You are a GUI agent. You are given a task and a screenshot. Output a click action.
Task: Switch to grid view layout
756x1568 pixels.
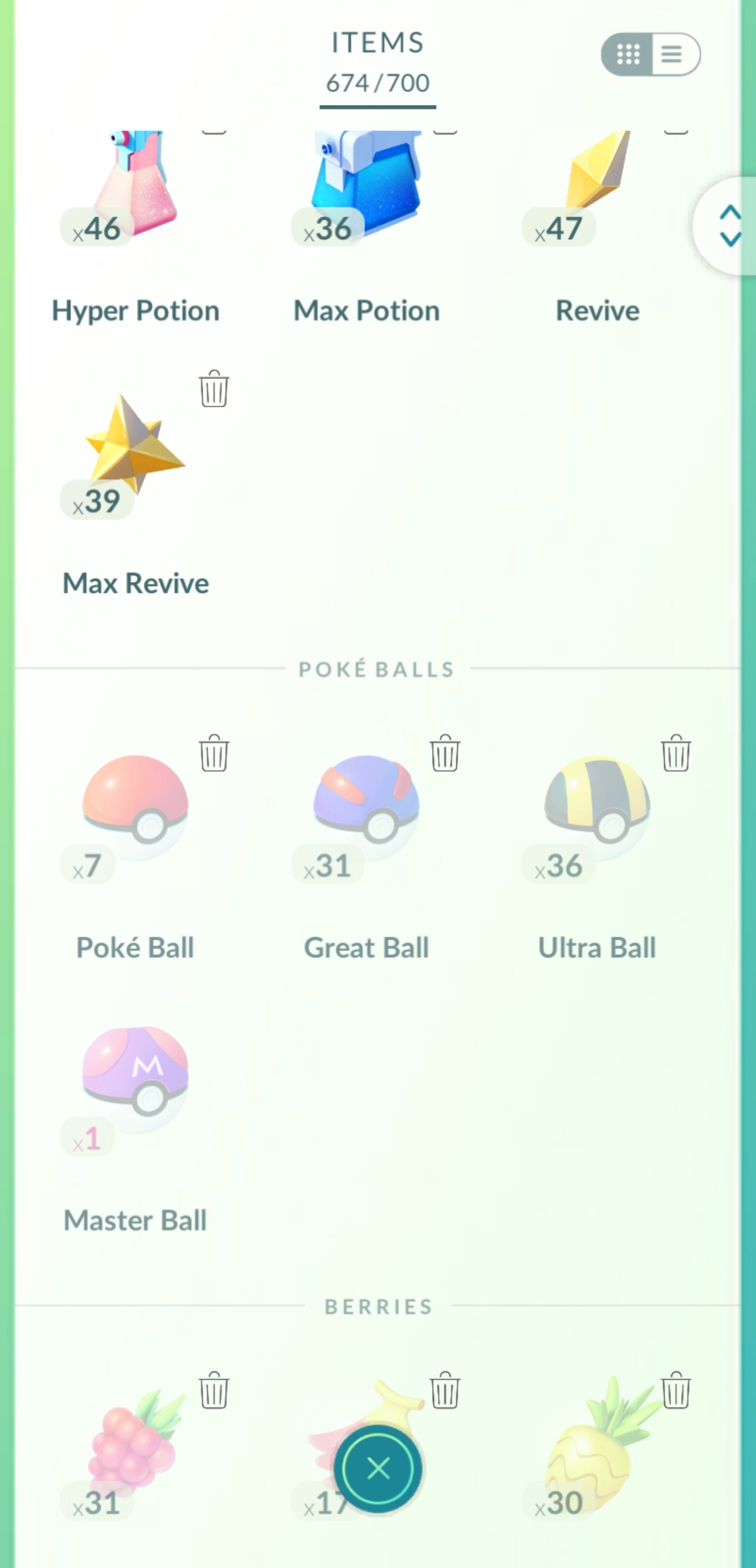[x=627, y=55]
